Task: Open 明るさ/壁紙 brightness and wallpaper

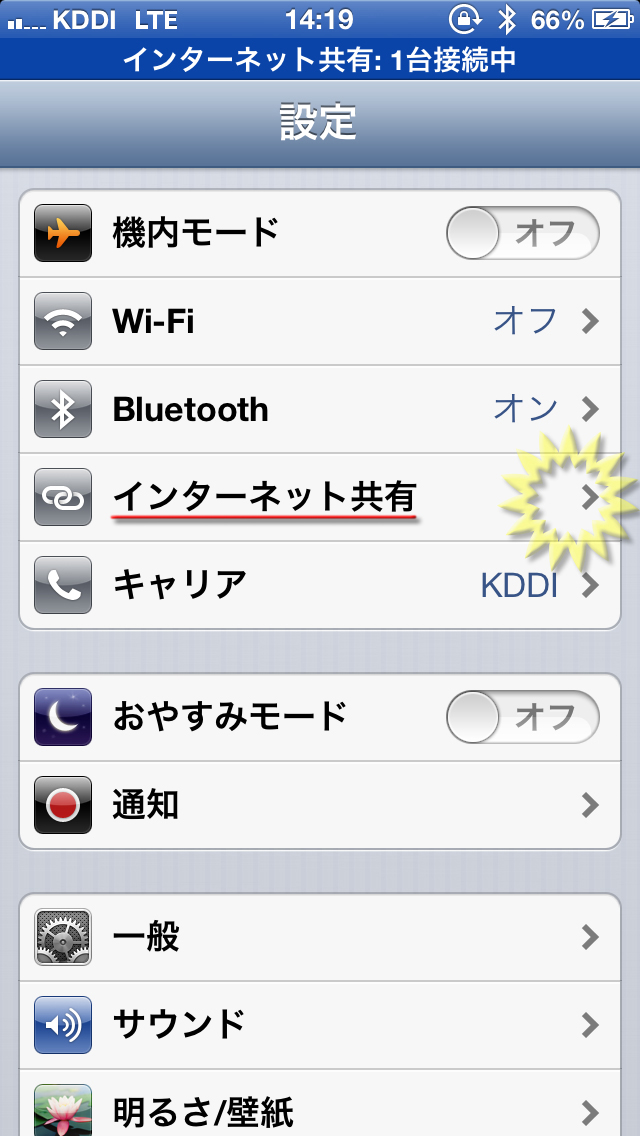Action: click(320, 1103)
